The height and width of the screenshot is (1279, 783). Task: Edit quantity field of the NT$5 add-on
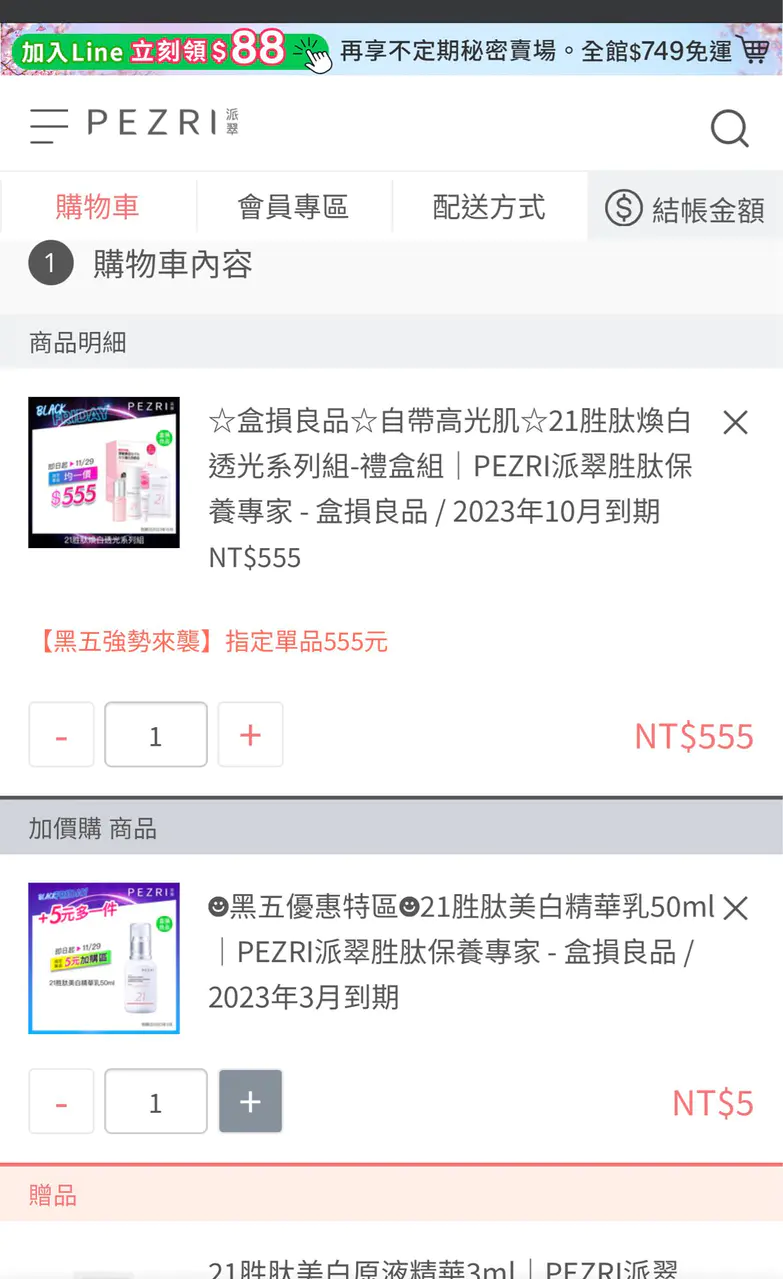tap(156, 1102)
